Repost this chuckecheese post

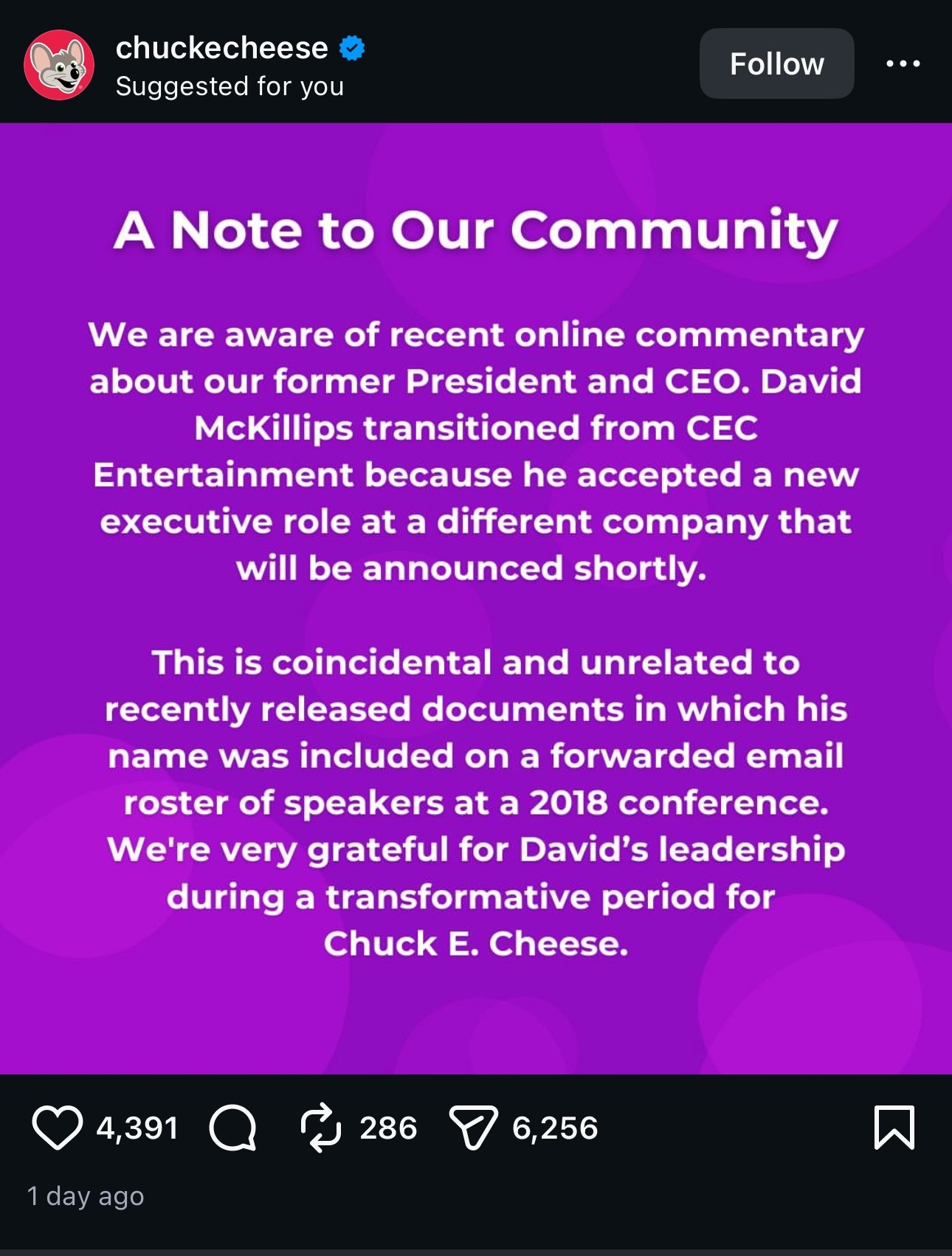321,1128
